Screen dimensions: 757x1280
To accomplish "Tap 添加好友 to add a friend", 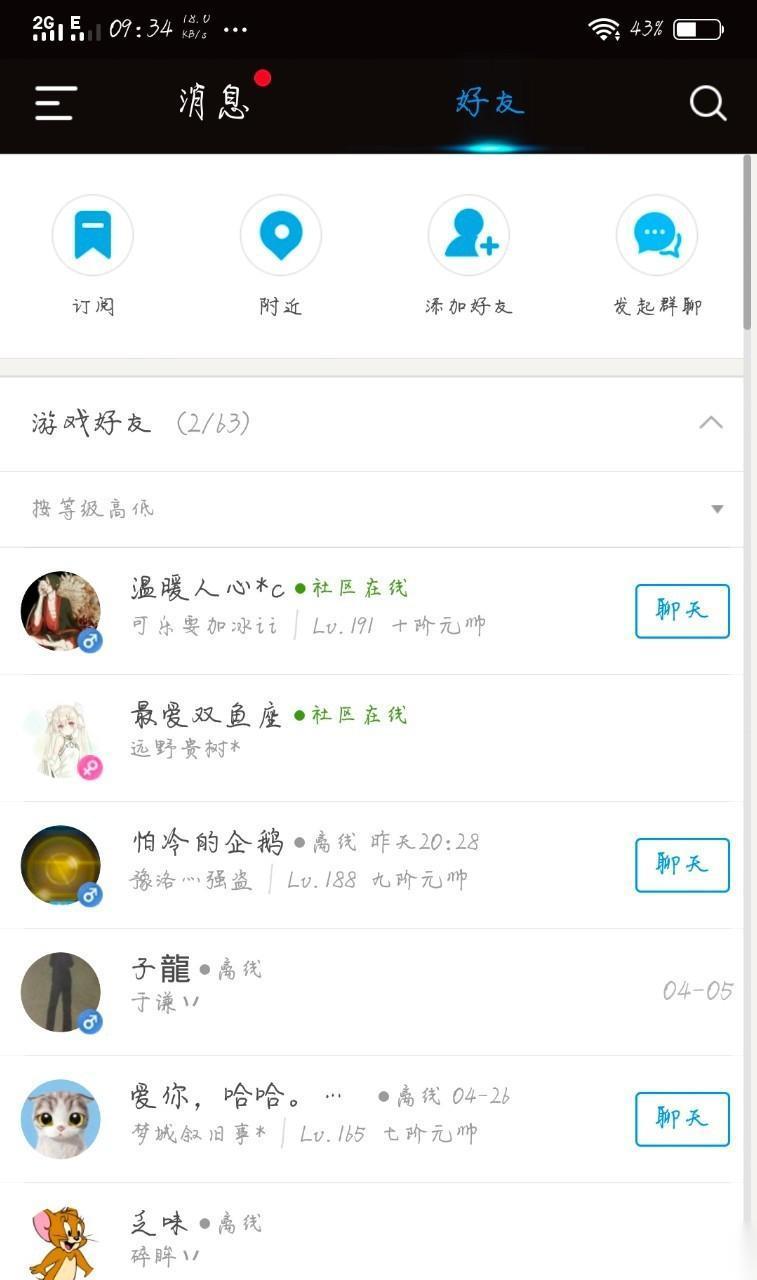I will click(x=469, y=236).
